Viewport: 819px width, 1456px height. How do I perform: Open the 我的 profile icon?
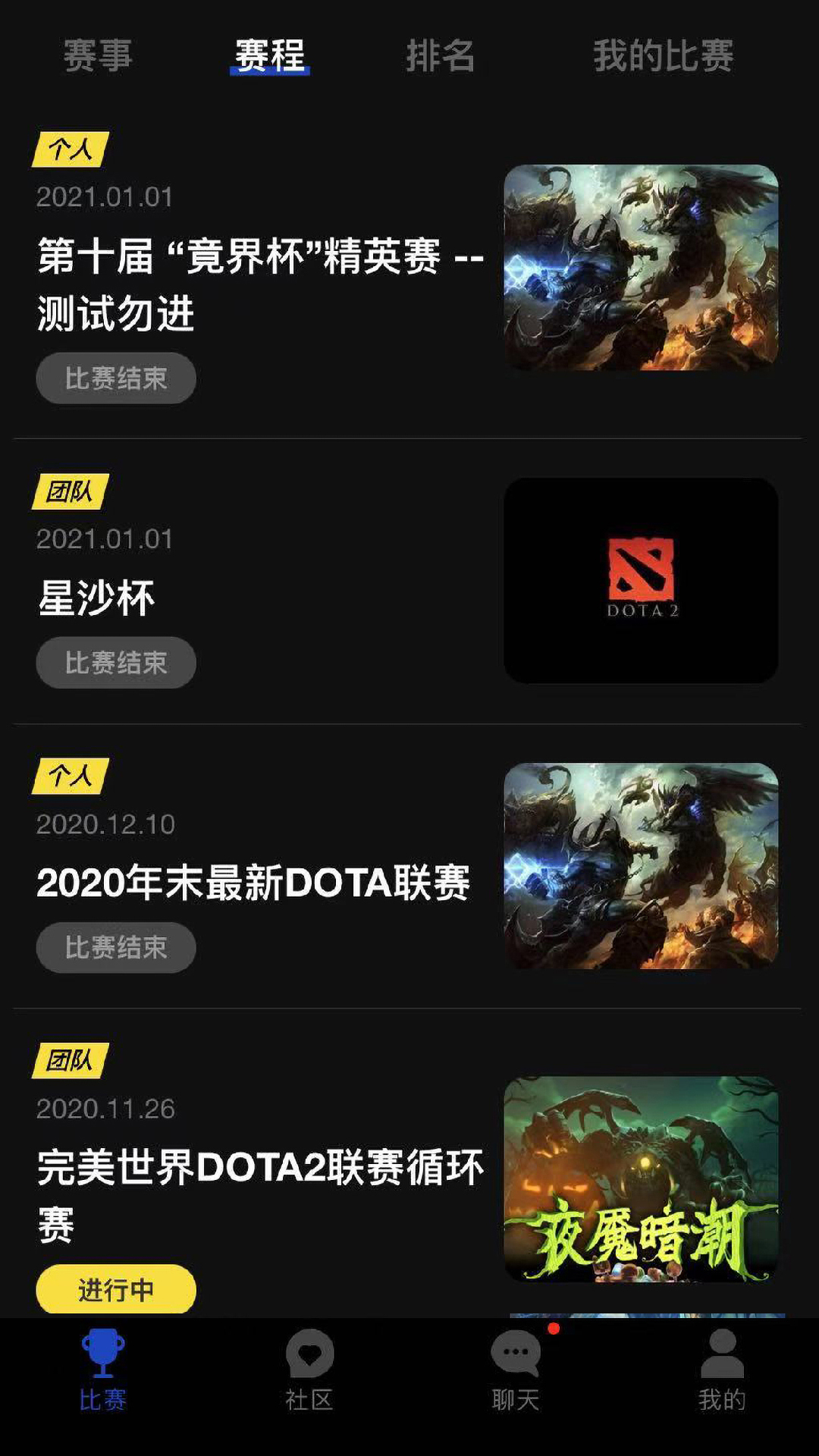click(x=720, y=1357)
